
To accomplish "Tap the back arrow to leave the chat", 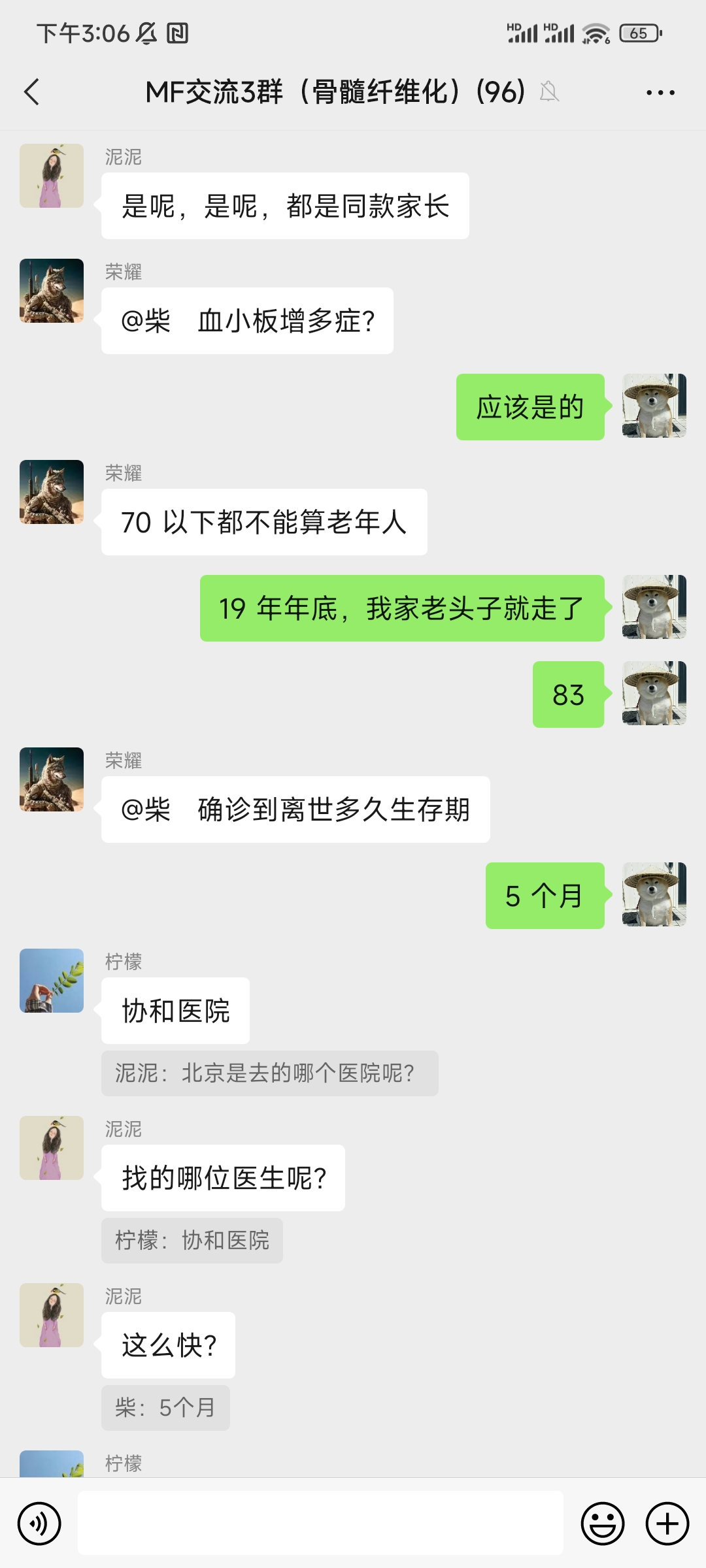I will point(31,93).
